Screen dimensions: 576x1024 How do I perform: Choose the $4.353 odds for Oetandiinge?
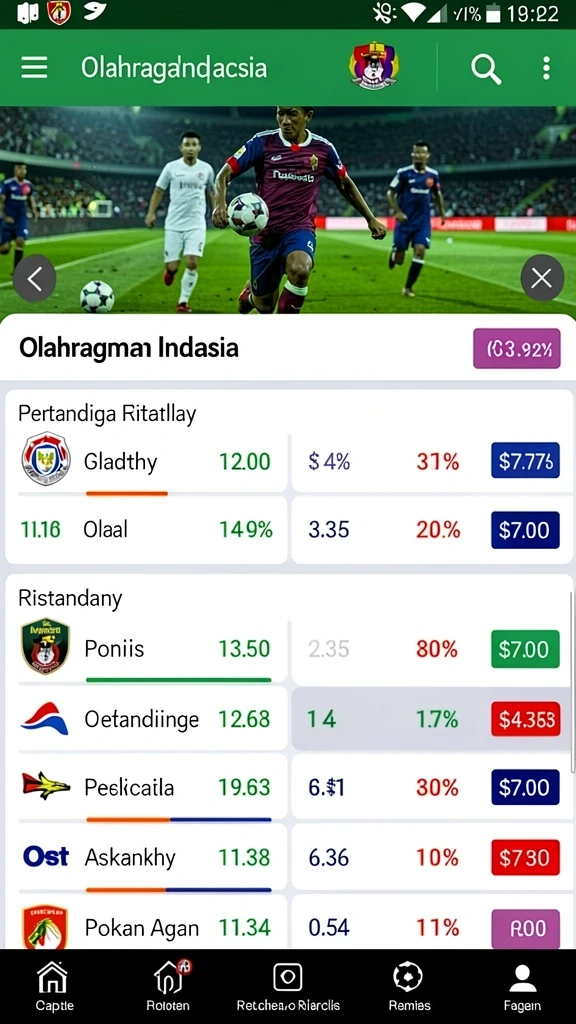(x=525, y=720)
